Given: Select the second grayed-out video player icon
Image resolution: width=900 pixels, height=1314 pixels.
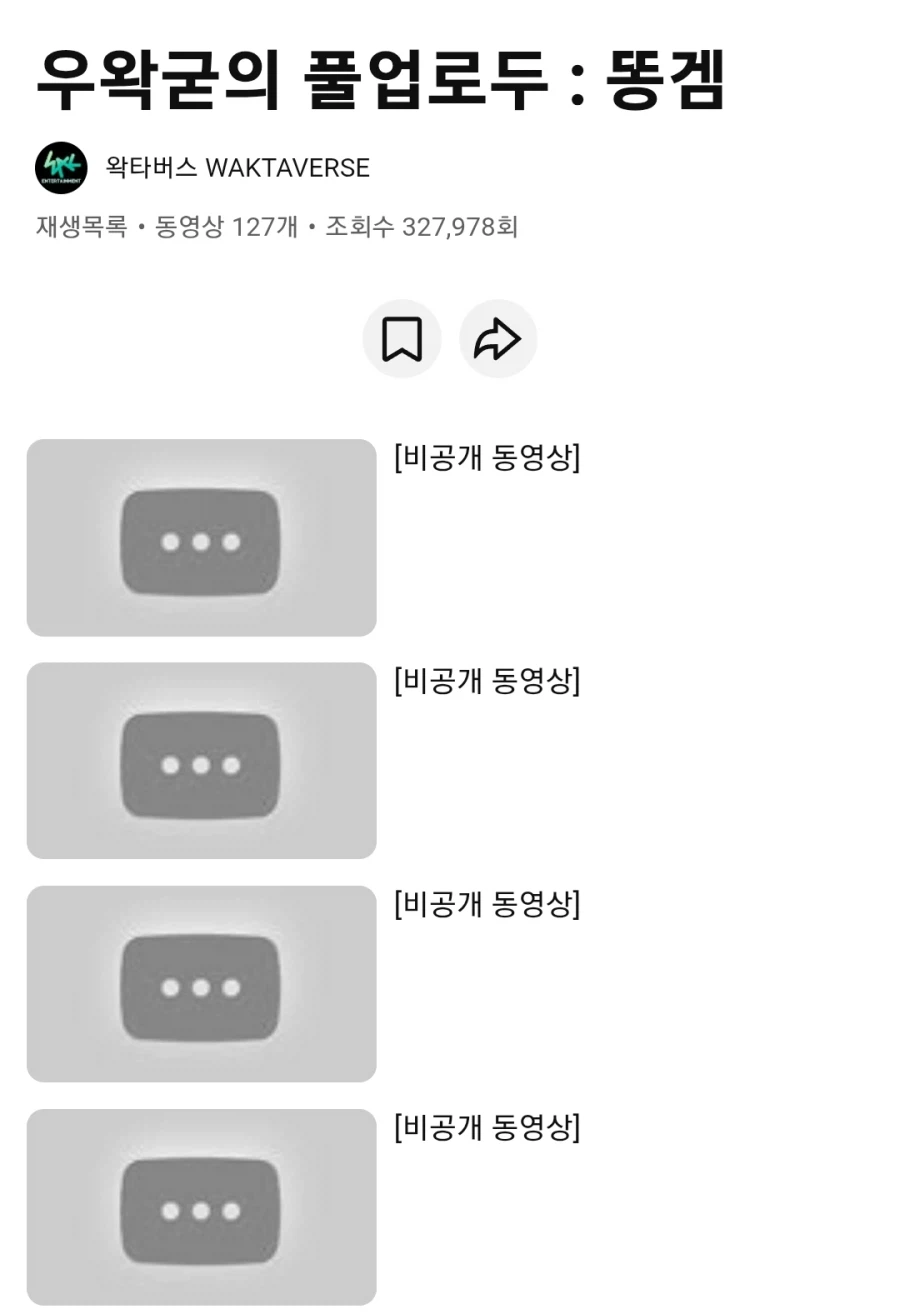Looking at the screenshot, I should 202,761.
